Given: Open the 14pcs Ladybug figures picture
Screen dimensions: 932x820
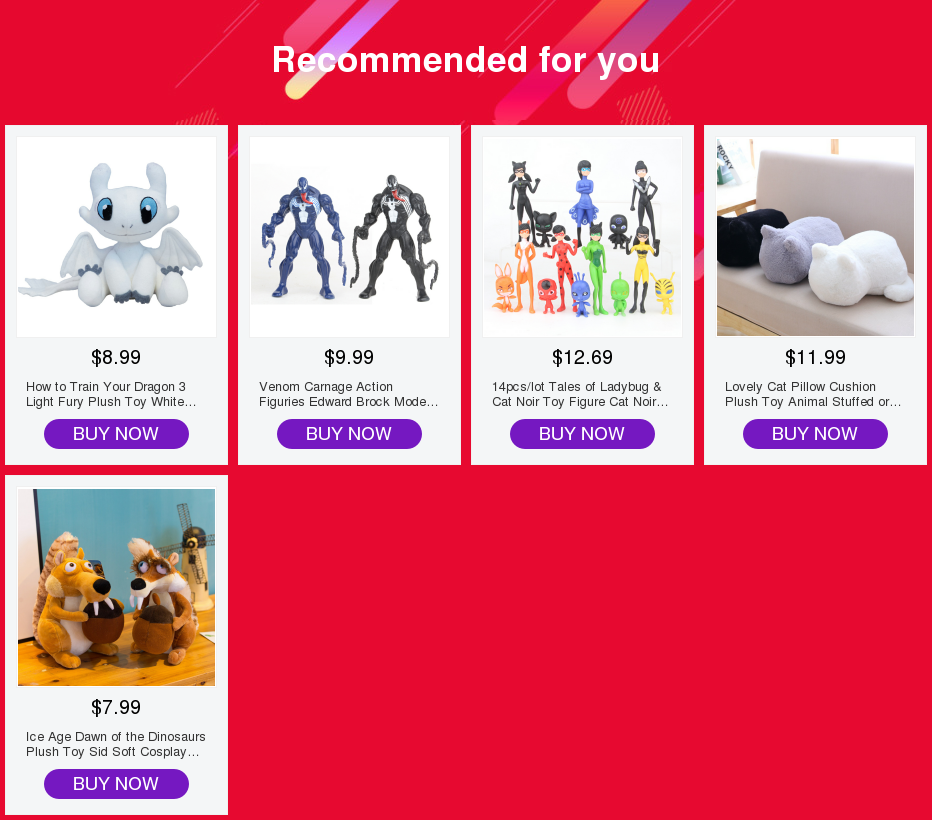Looking at the screenshot, I should point(582,237).
